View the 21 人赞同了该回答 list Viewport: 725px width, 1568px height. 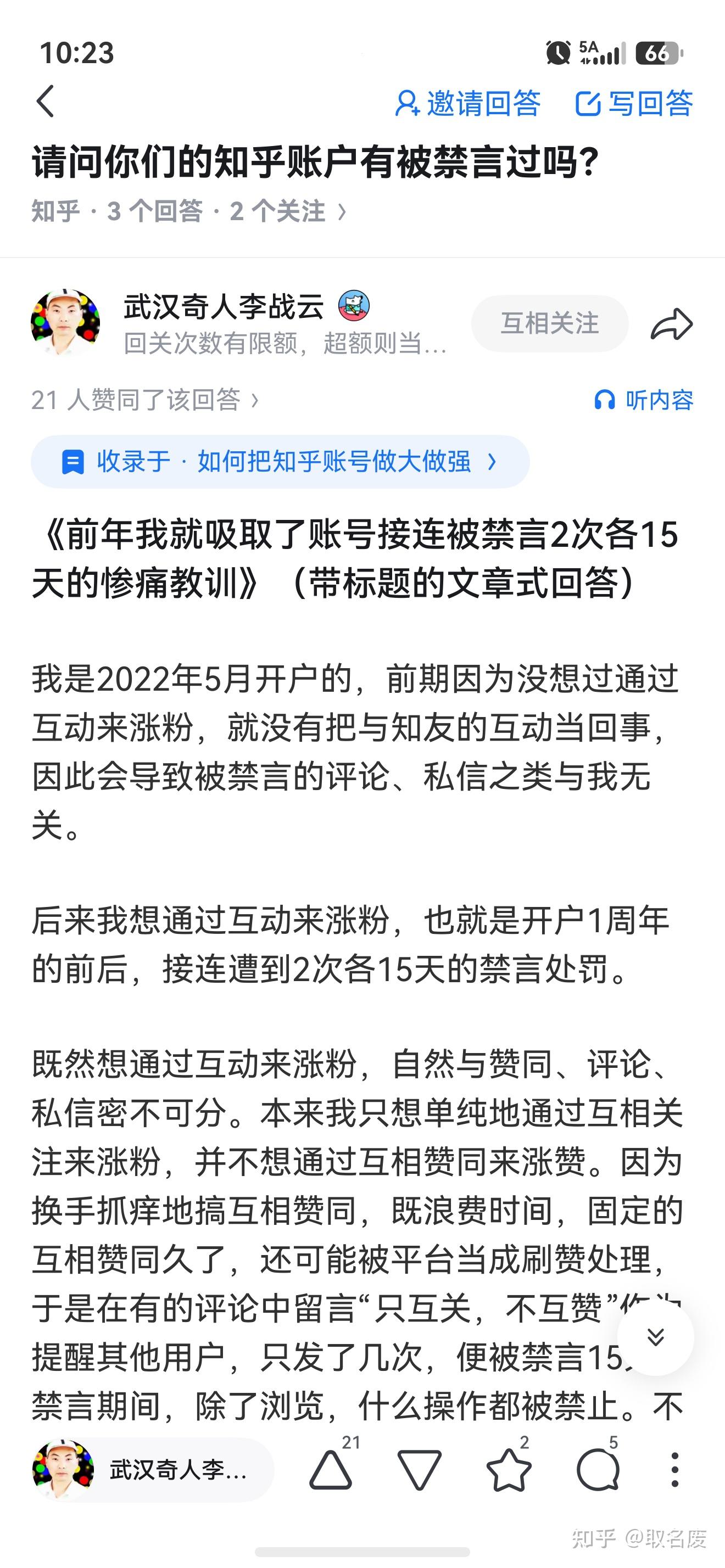(145, 400)
